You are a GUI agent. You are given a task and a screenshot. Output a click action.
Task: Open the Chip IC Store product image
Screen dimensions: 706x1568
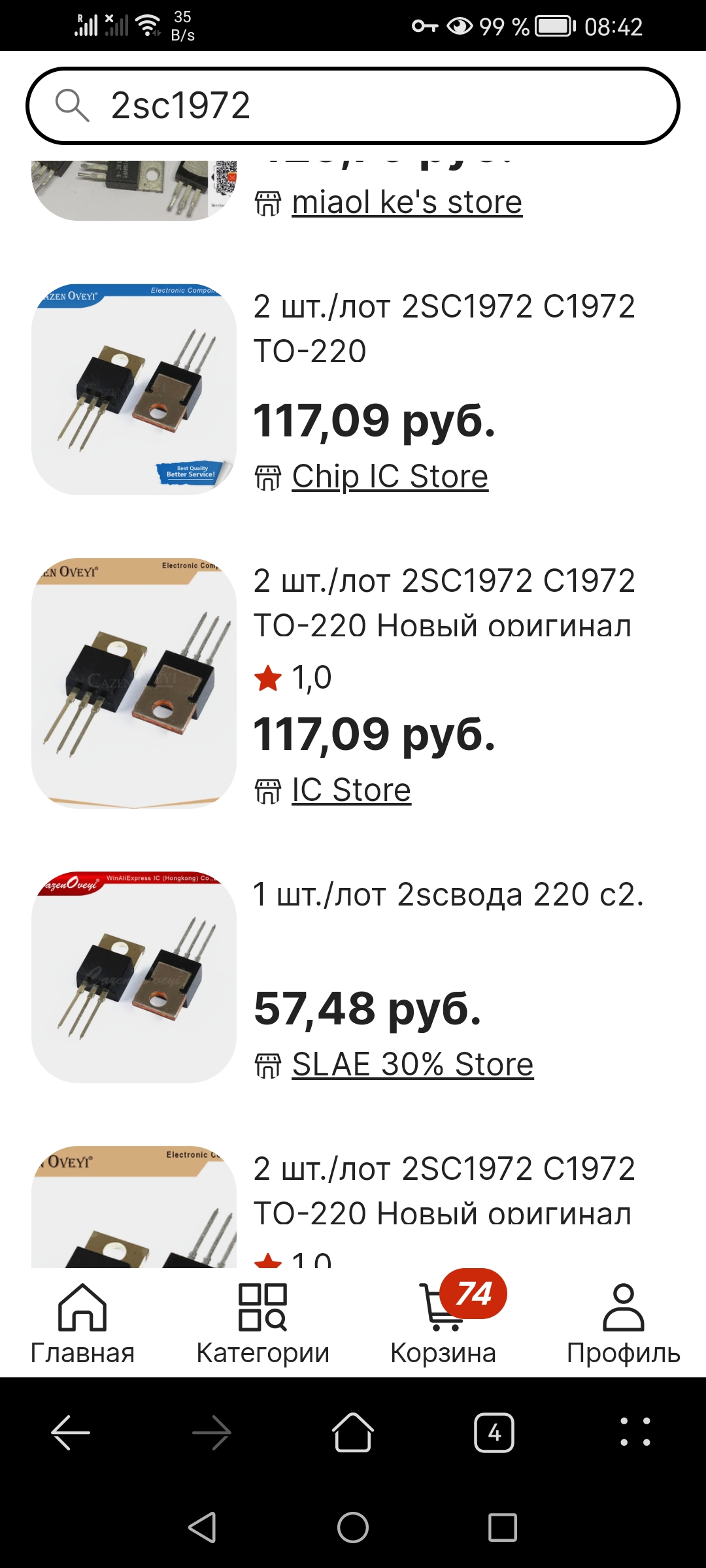click(x=134, y=389)
